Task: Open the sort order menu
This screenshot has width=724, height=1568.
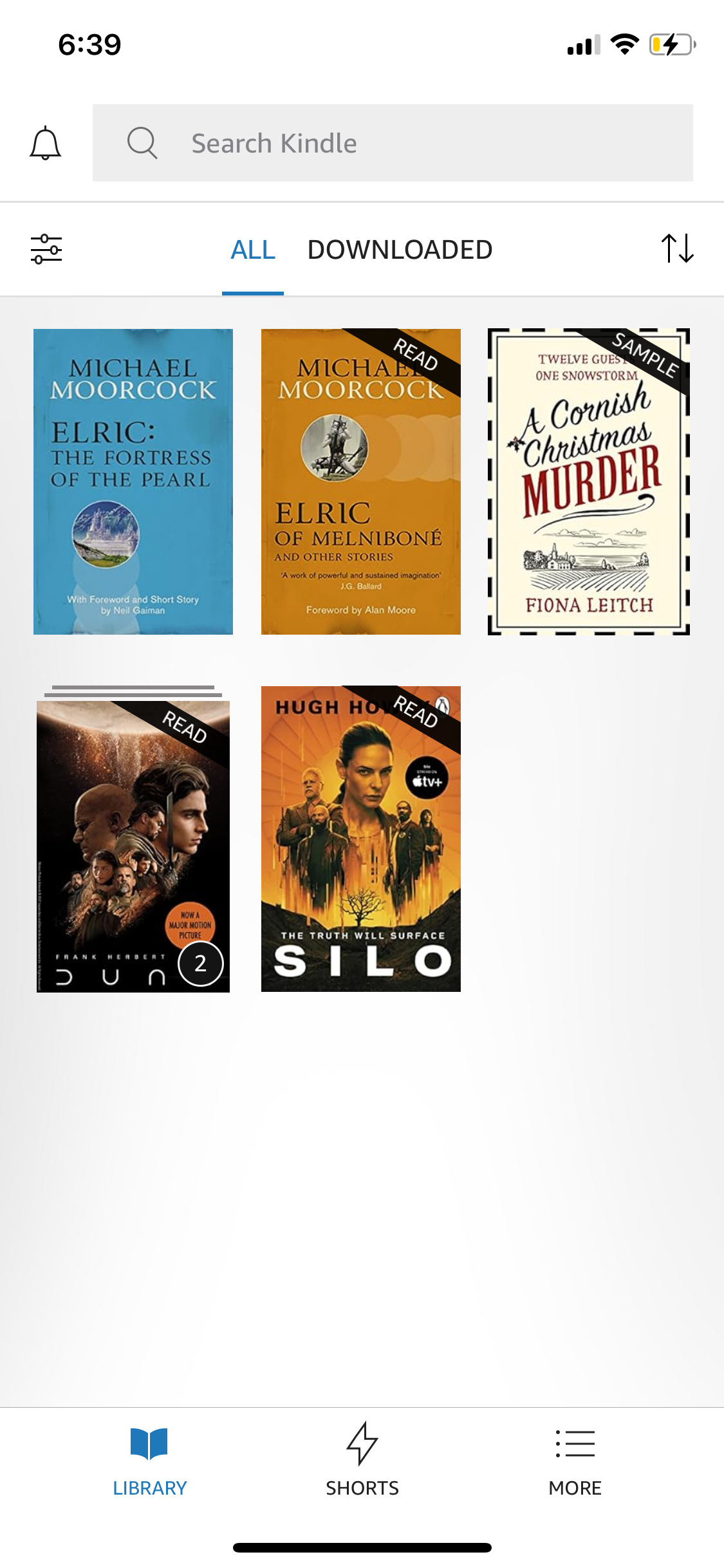Action: (x=677, y=248)
